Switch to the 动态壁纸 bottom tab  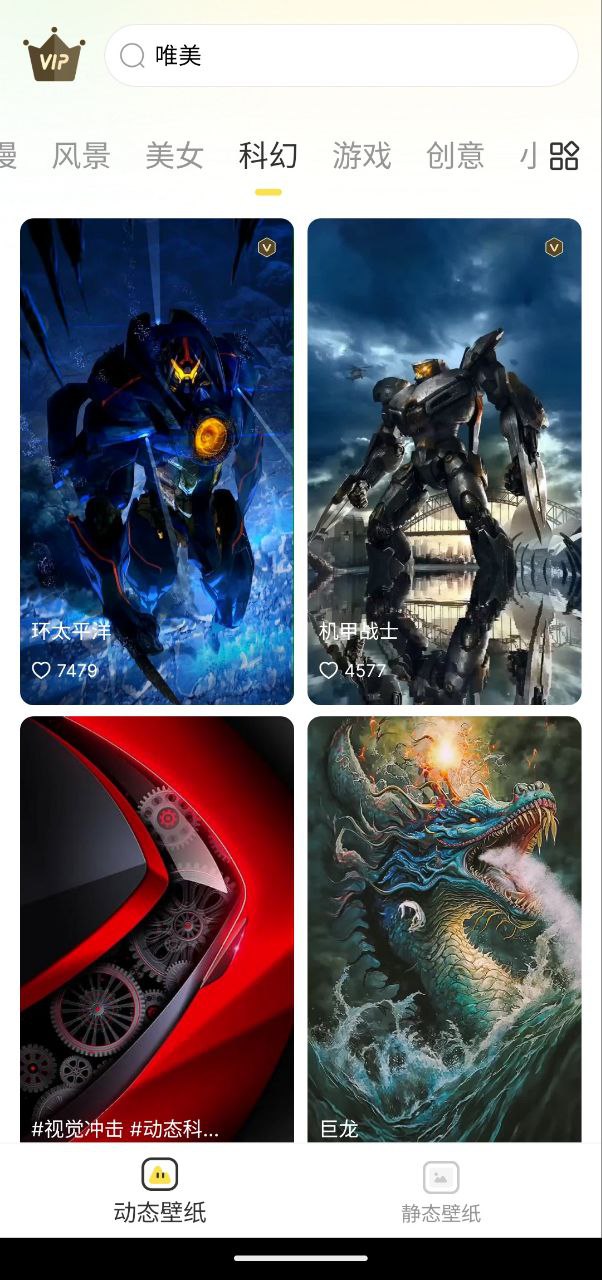pos(160,1192)
